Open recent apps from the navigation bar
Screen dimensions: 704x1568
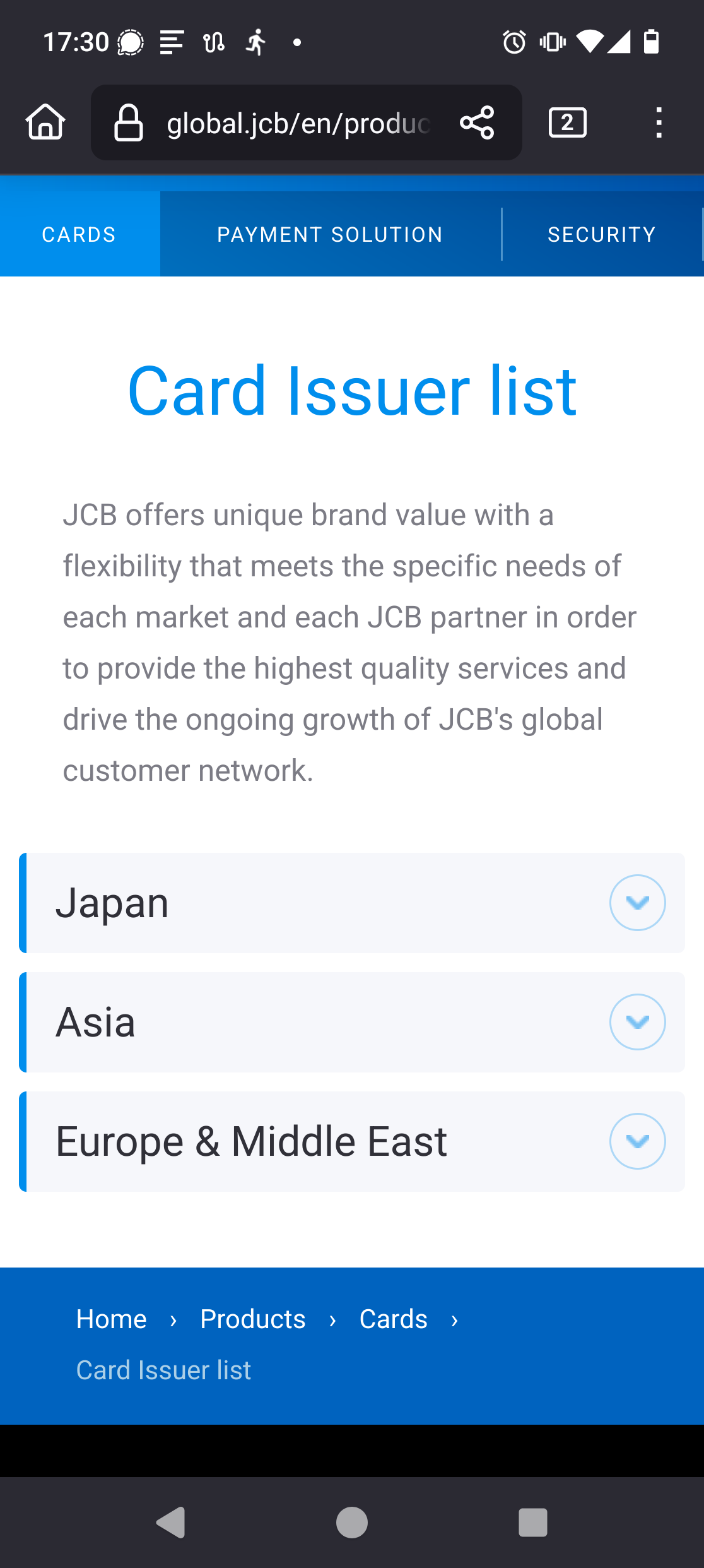click(x=532, y=1523)
